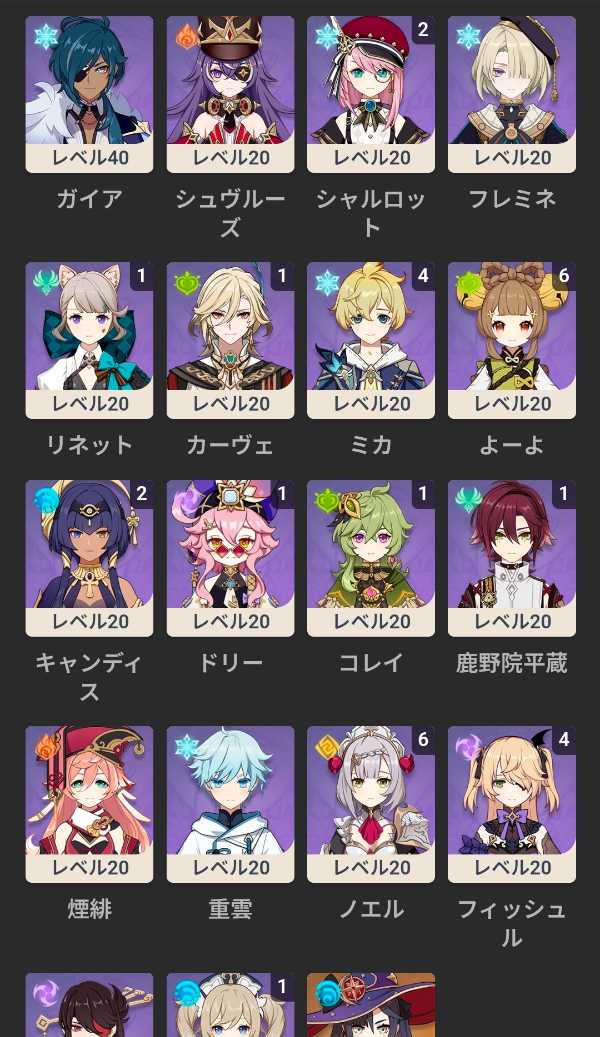
Task: Open 重雲 character card
Action: coord(230,804)
